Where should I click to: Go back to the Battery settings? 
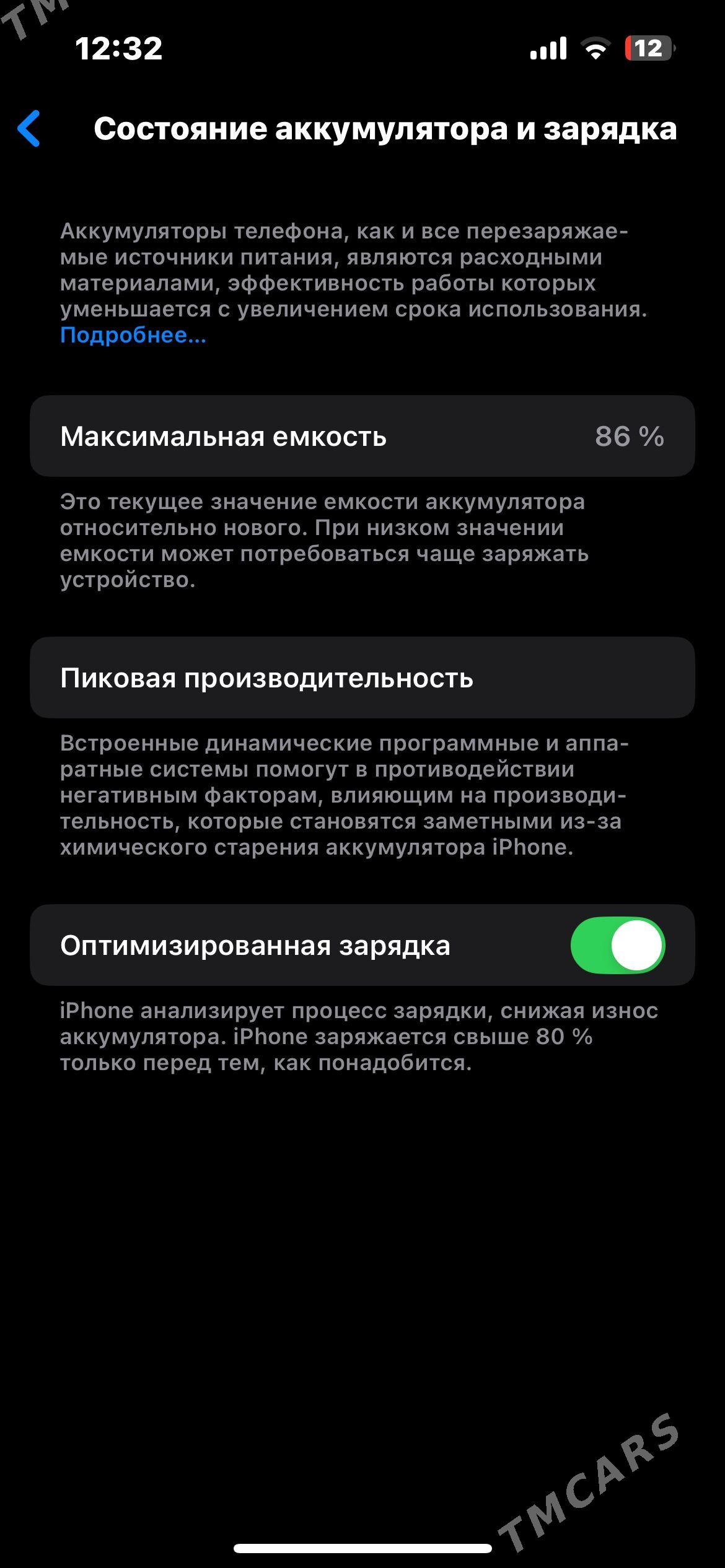click(30, 129)
